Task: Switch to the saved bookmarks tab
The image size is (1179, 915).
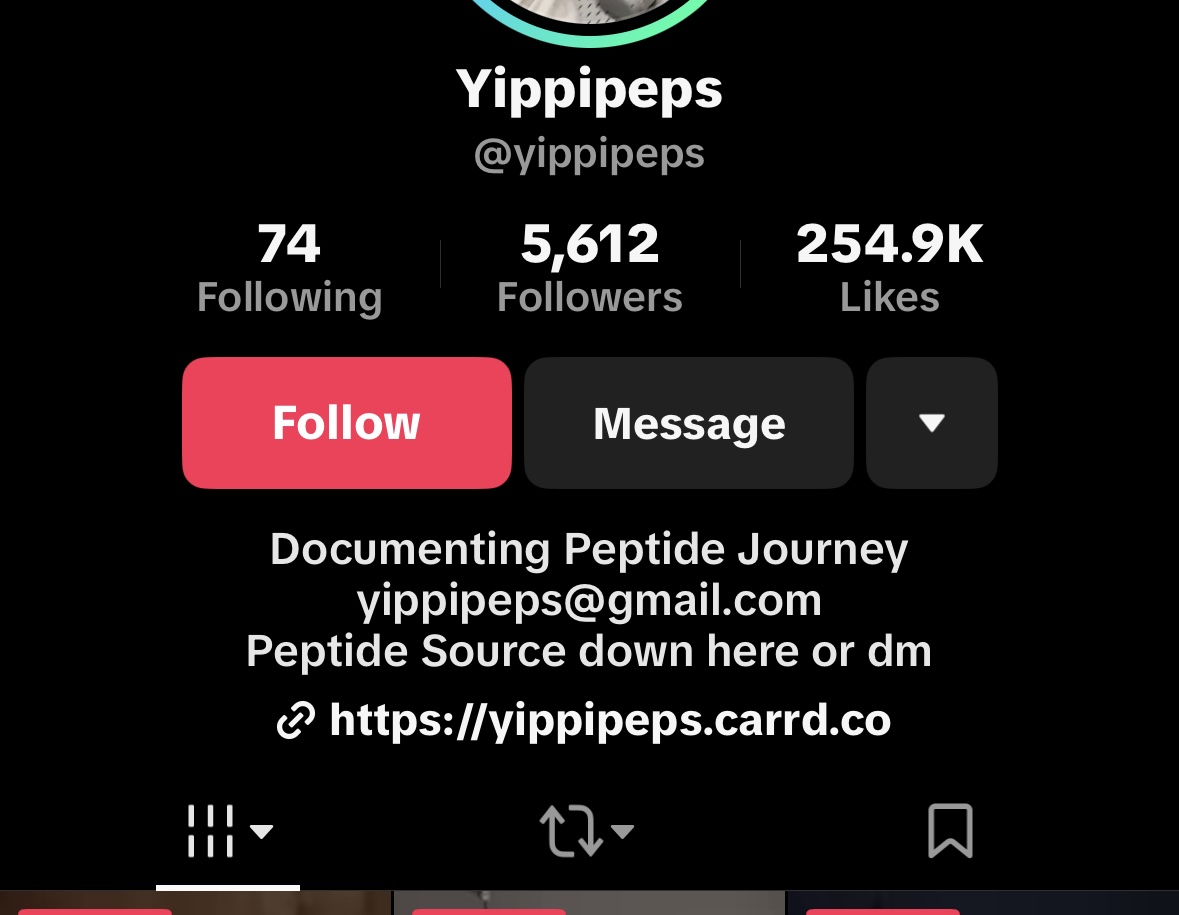Action: pyautogui.click(x=949, y=831)
